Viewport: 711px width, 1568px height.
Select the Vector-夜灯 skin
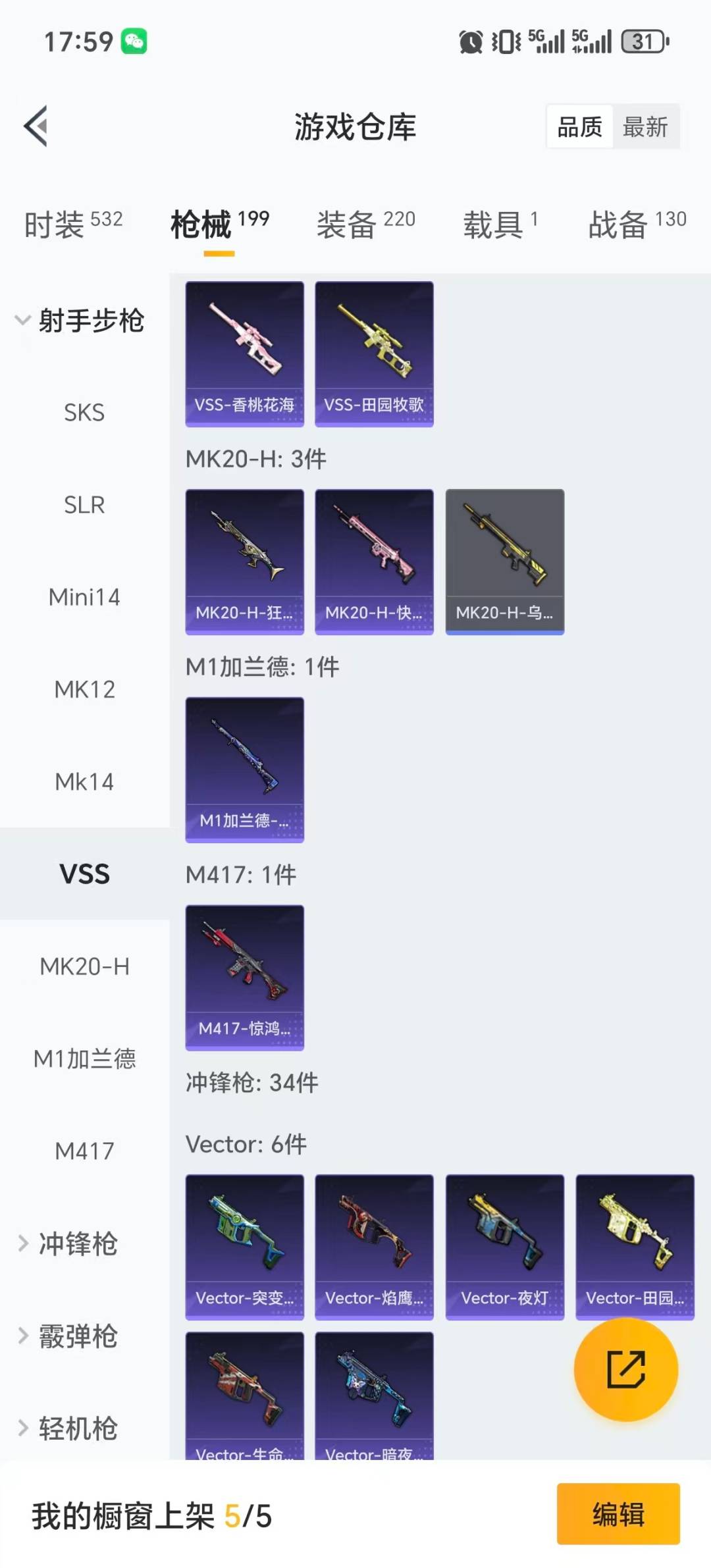tap(504, 1249)
